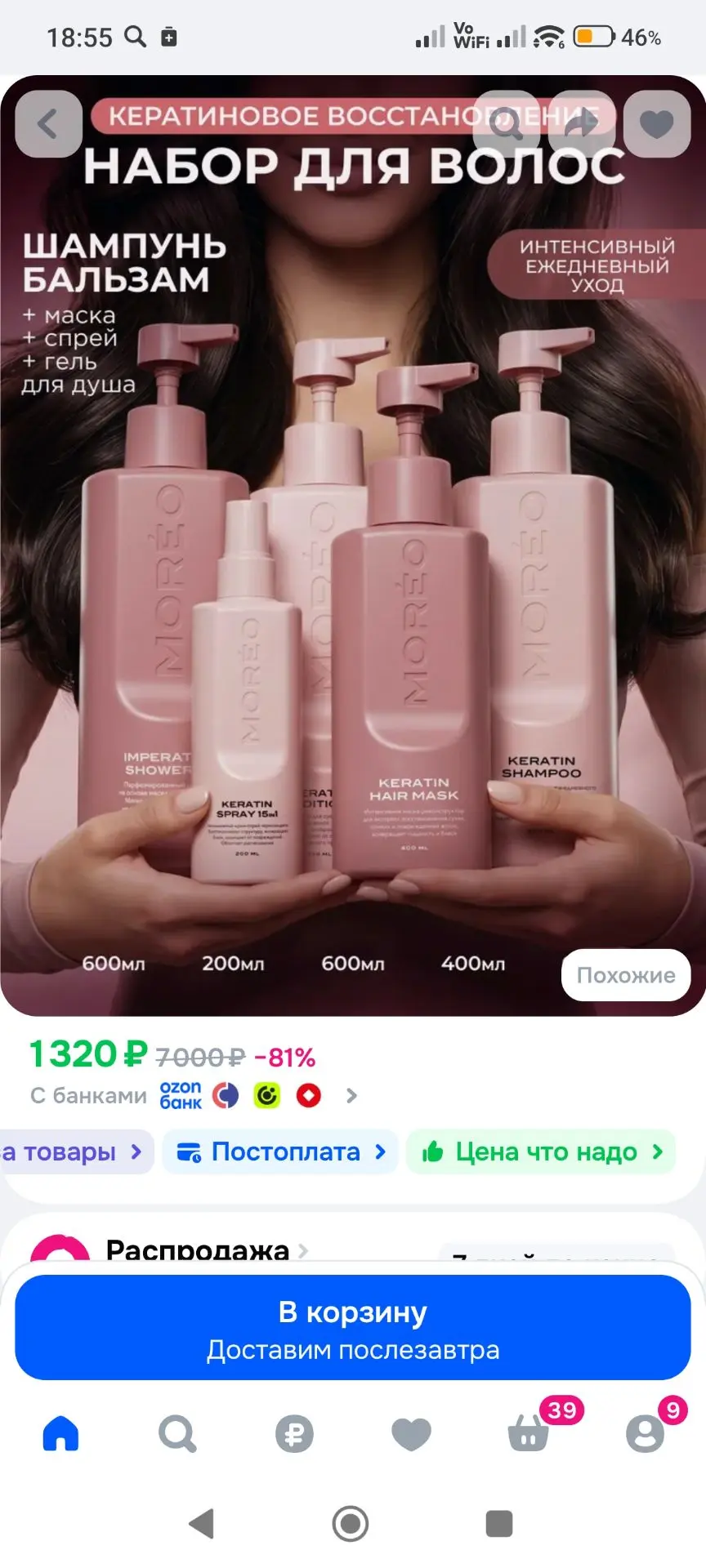Open the favorites tab in bottom navigation
Viewport: 706px width, 1568px height.
click(x=411, y=1434)
